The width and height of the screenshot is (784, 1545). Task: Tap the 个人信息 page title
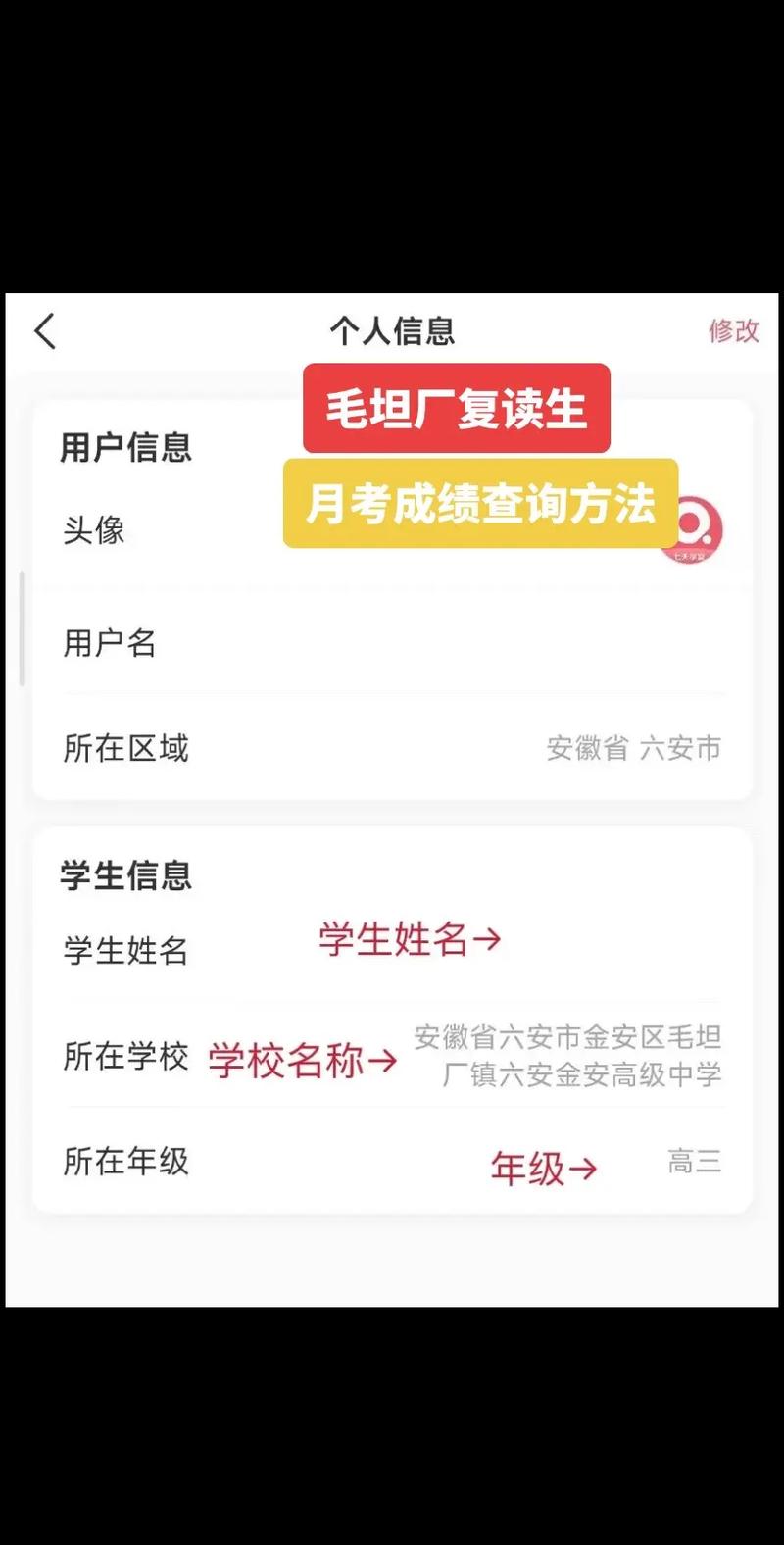pyautogui.click(x=392, y=331)
